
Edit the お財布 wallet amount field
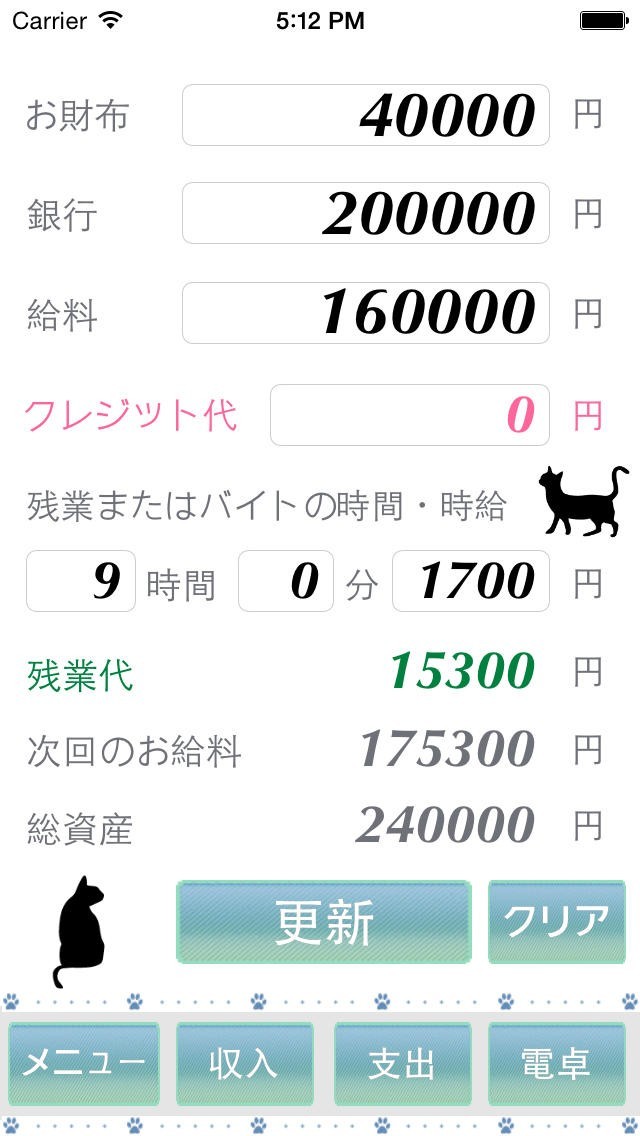[x=365, y=116]
